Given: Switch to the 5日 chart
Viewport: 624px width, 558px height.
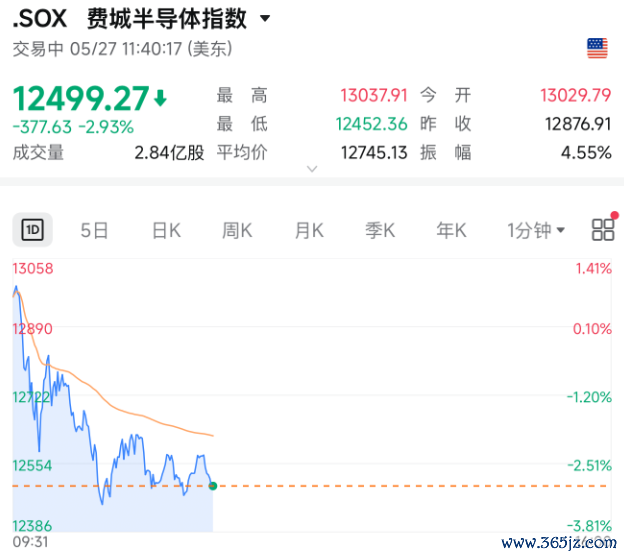Looking at the screenshot, I should (x=94, y=230).
